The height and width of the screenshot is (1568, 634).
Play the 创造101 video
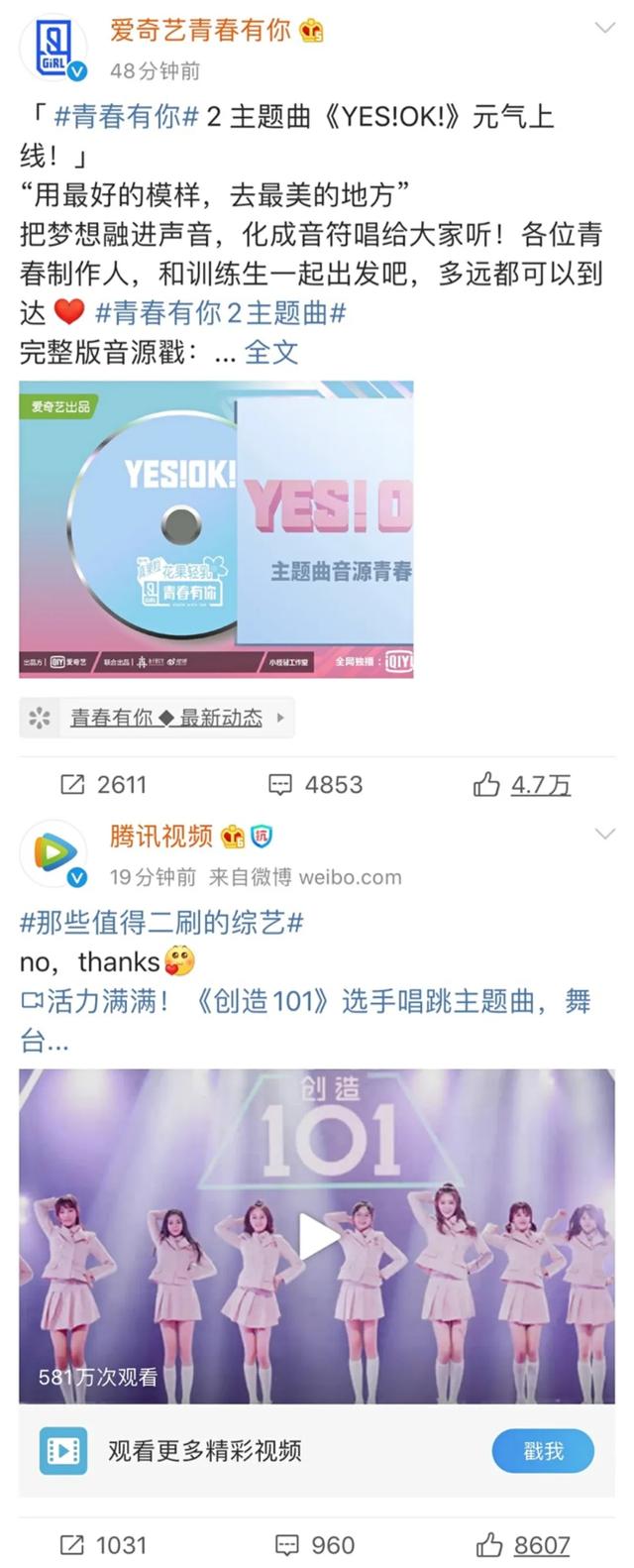(x=317, y=1237)
